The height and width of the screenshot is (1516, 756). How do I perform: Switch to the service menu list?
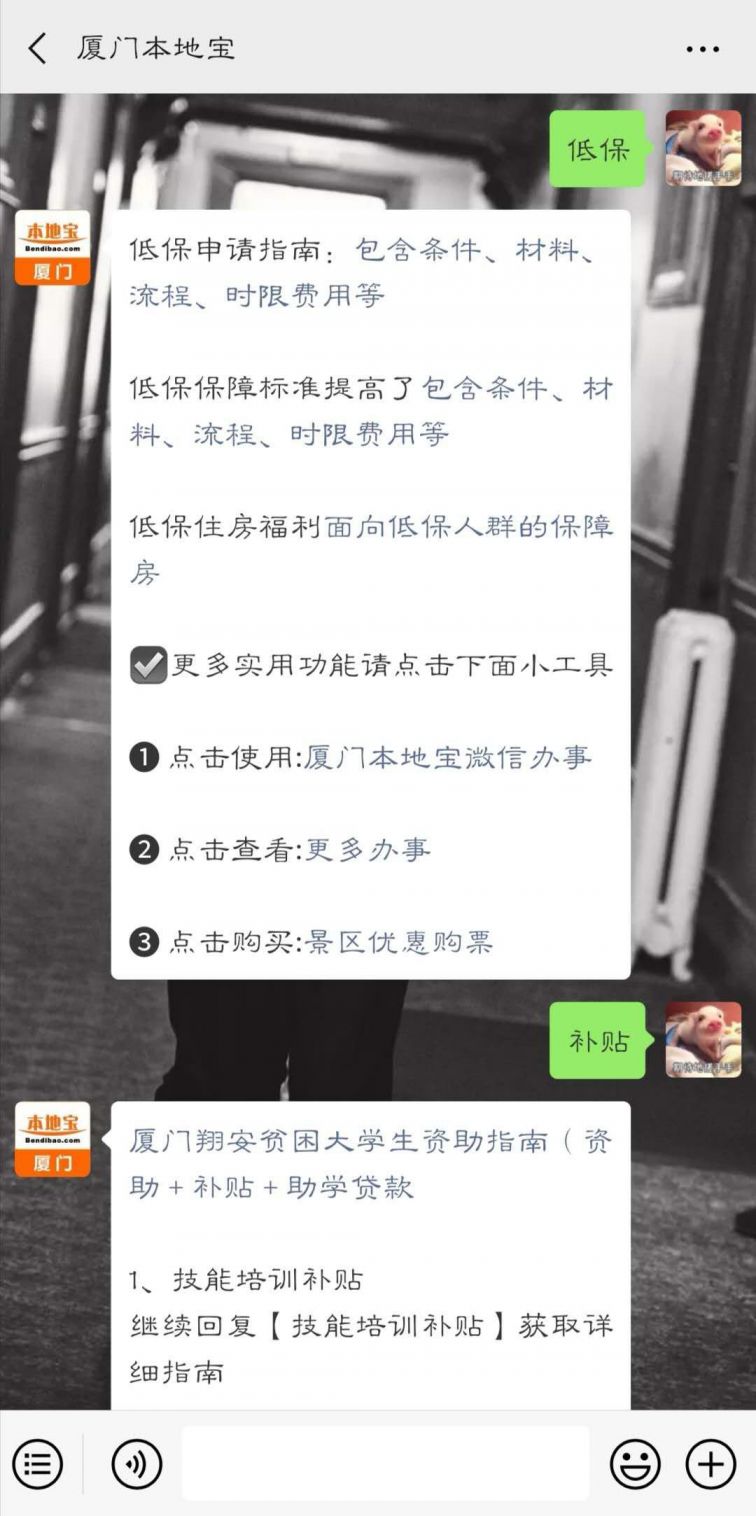(x=38, y=1465)
